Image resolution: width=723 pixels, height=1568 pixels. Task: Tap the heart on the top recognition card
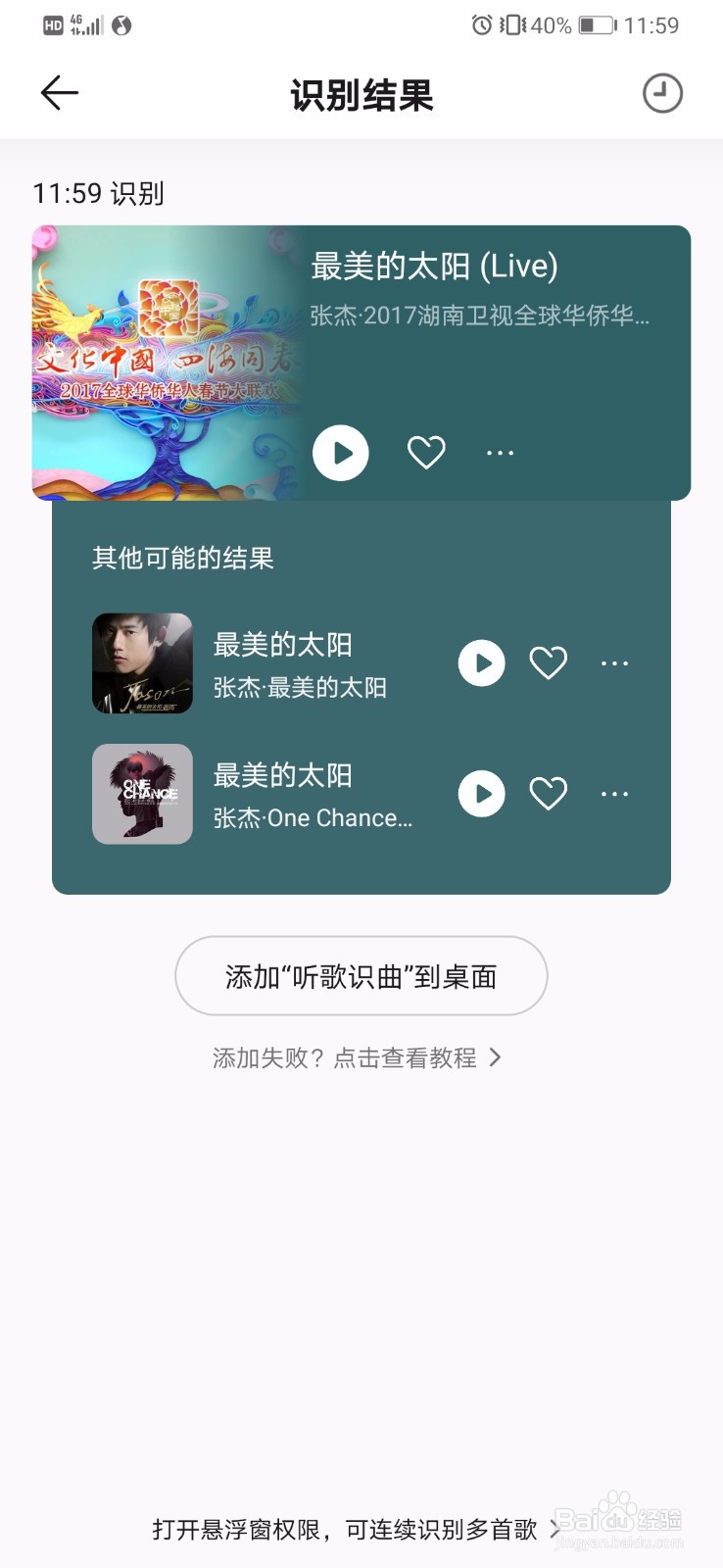tap(425, 452)
